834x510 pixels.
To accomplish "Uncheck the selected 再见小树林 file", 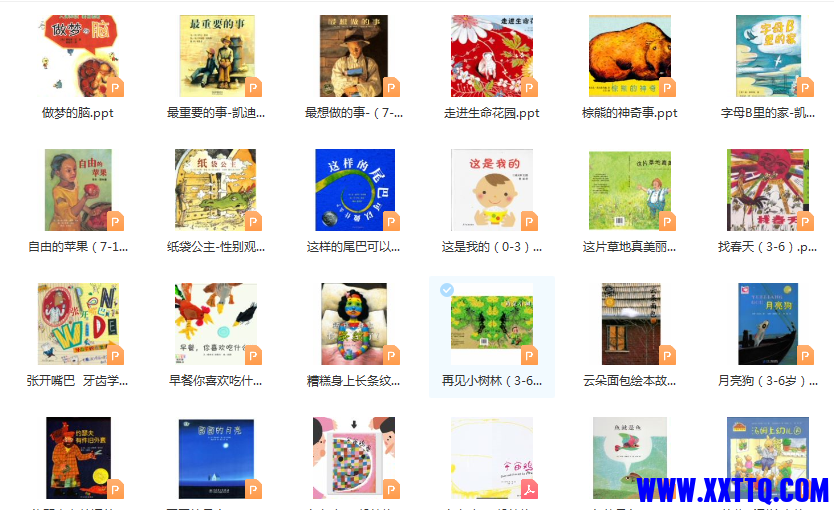I will [x=447, y=290].
